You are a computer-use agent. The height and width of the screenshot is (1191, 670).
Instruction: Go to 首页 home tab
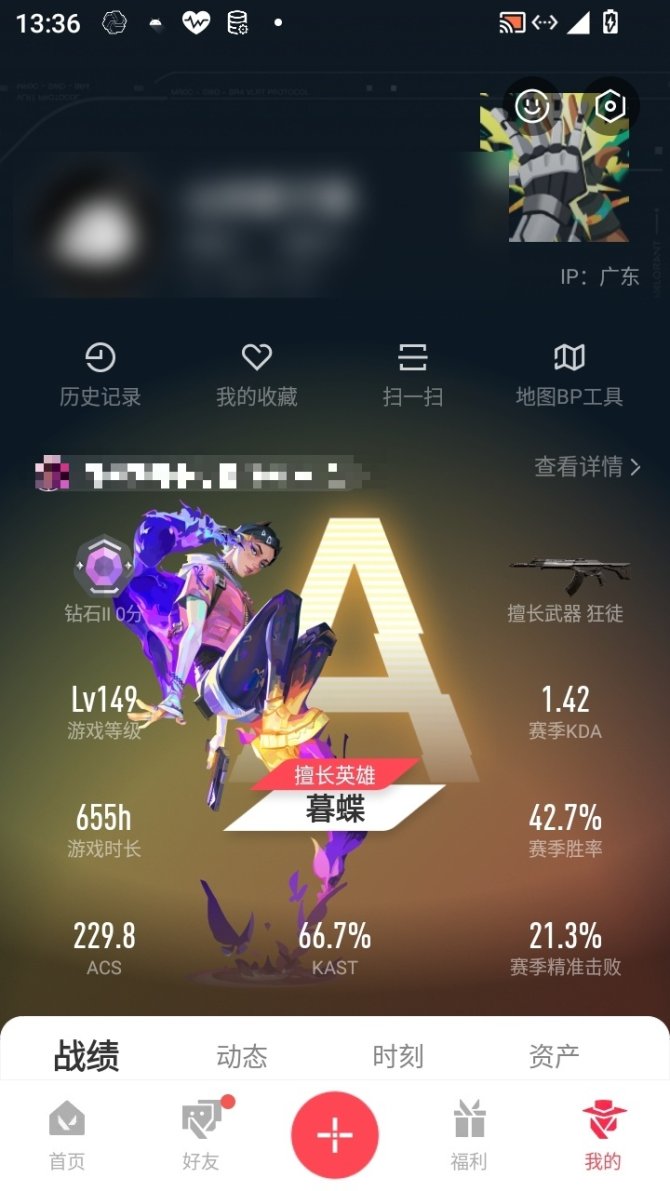67,1135
